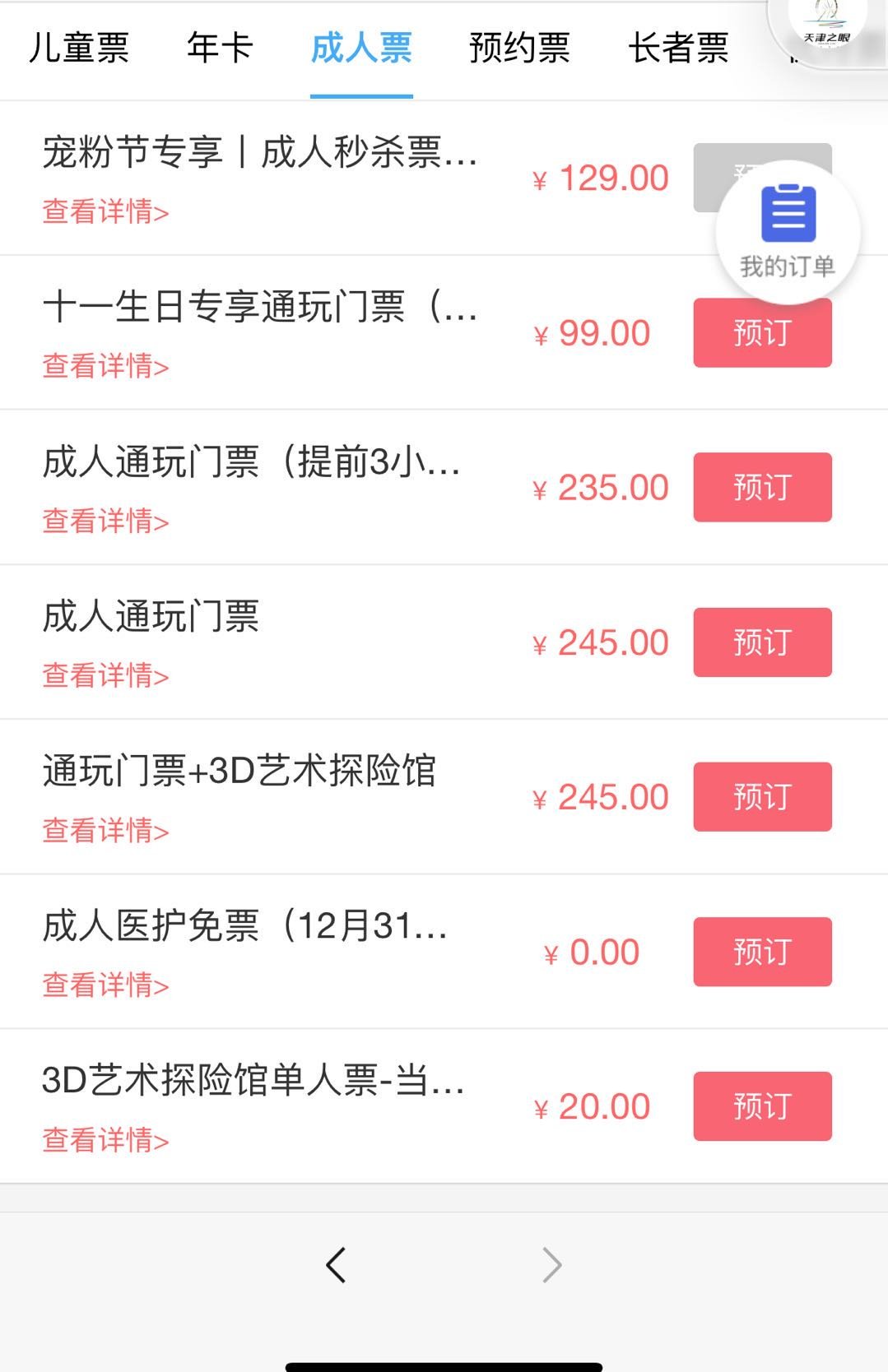Reserve the free 成人医护免票
888x1372 pixels.
coord(762,952)
